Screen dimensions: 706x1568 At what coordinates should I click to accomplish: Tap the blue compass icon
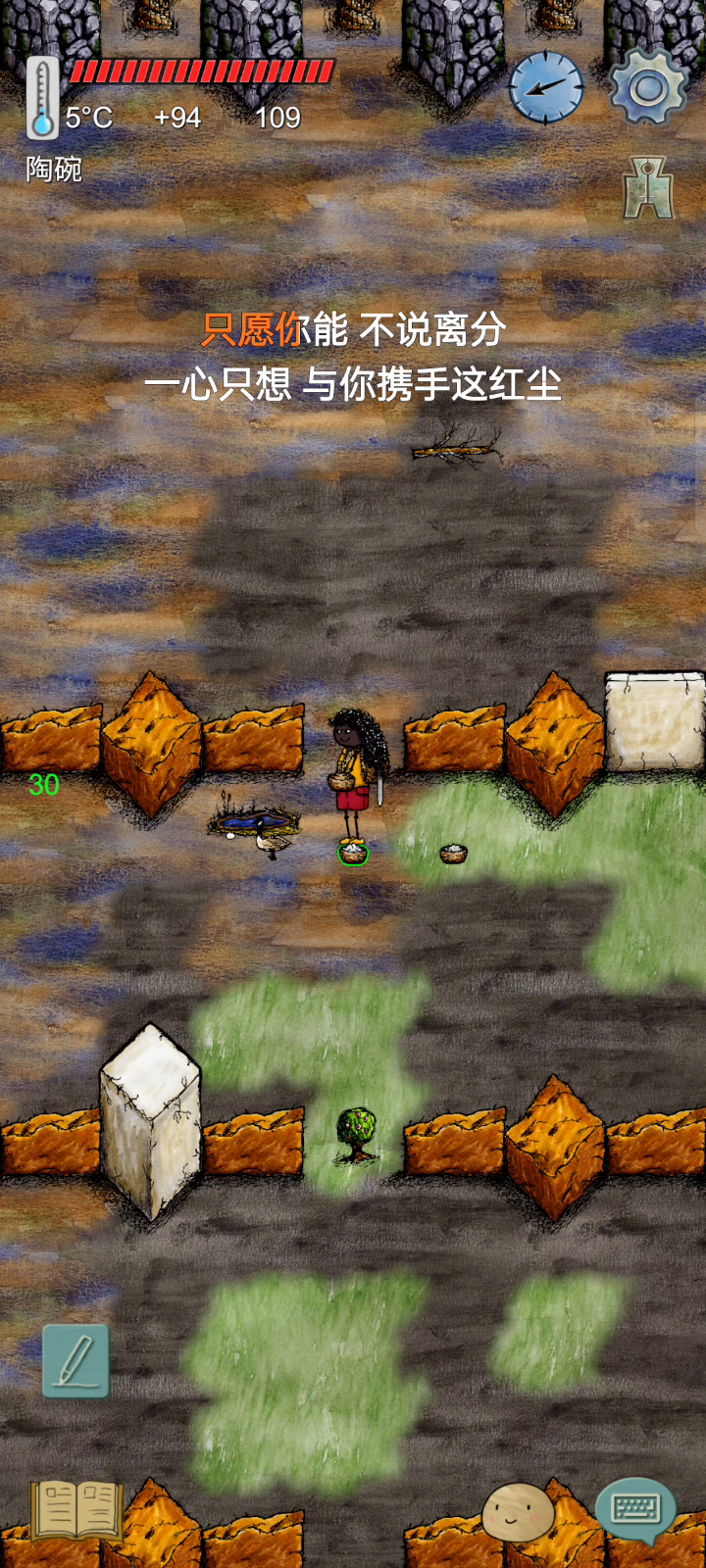click(546, 87)
